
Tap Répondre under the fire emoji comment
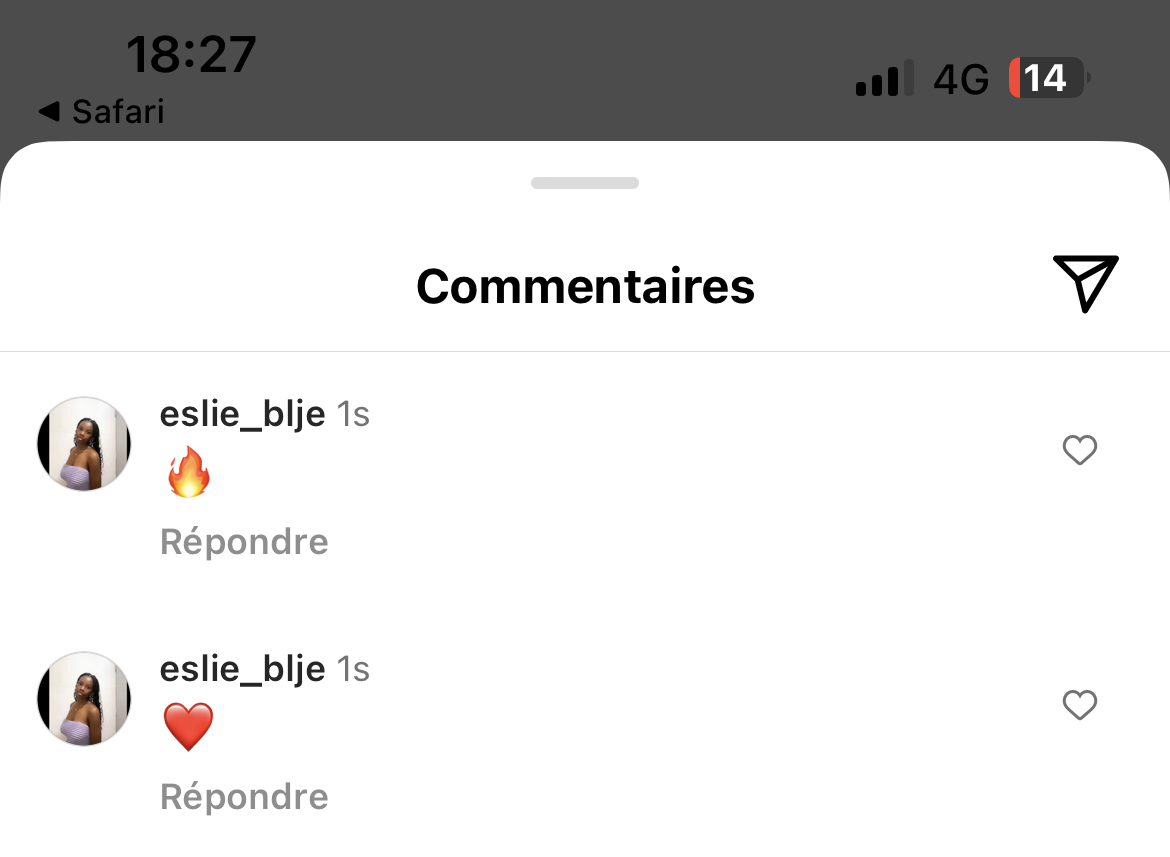[x=244, y=542]
